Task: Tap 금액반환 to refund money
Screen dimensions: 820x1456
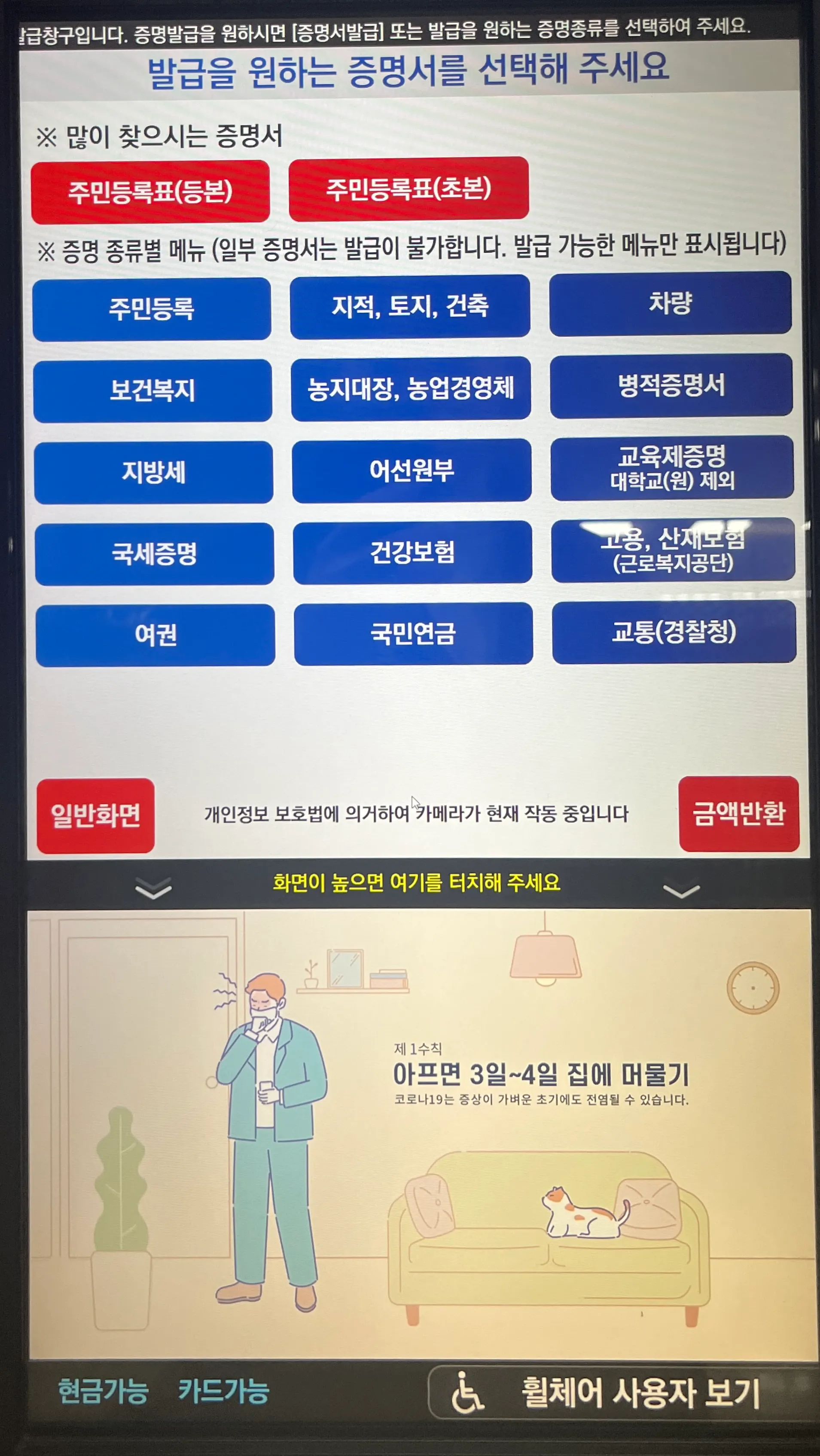Action: pos(739,813)
